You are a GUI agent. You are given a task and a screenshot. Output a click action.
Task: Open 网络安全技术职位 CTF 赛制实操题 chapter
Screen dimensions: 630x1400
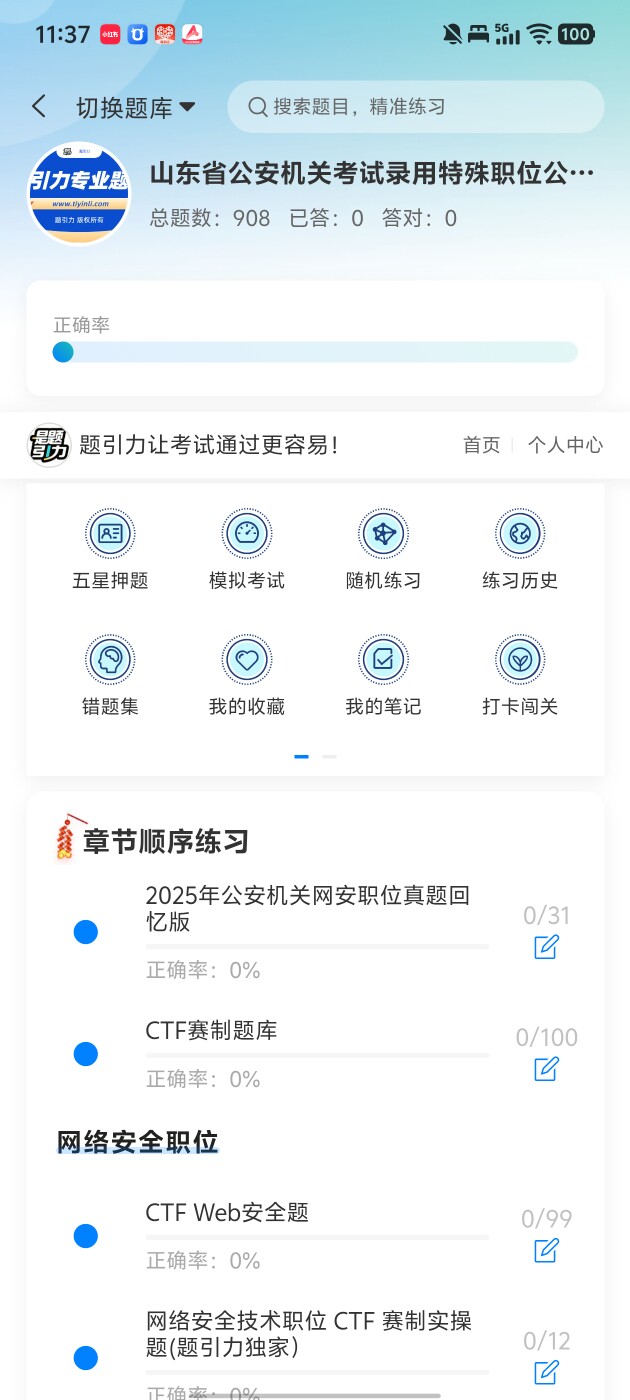(308, 1334)
